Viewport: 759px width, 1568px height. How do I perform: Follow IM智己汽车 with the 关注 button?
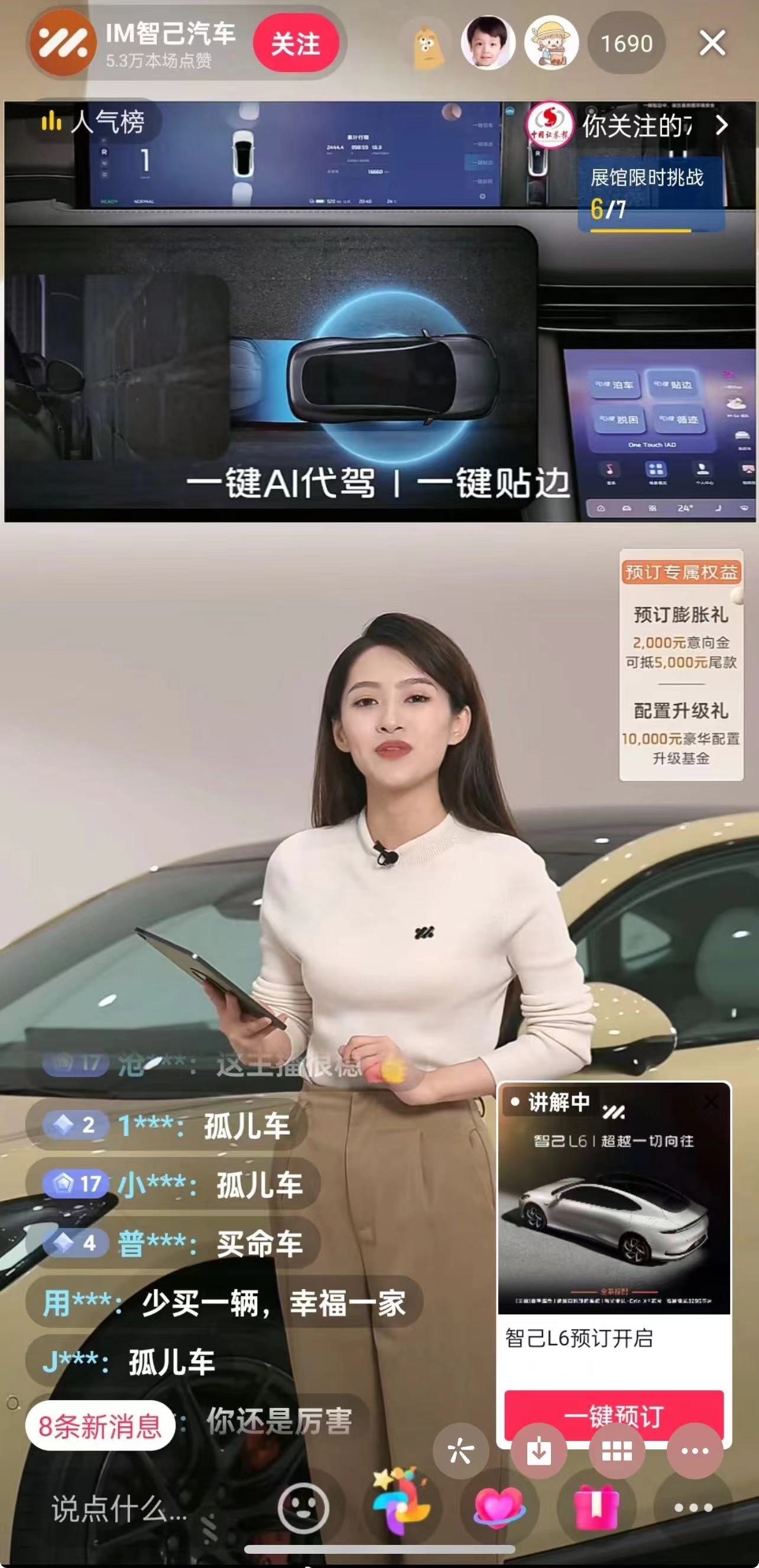[295, 44]
